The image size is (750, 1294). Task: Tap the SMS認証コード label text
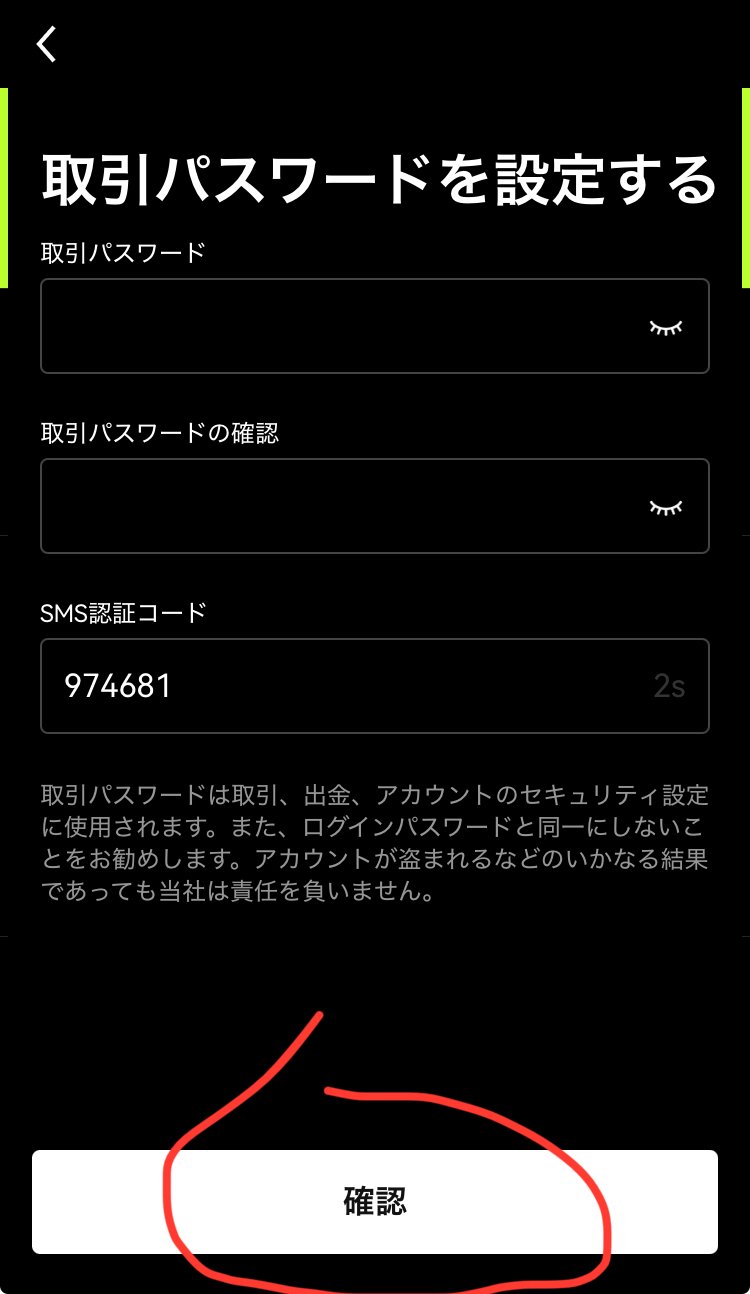point(122,614)
